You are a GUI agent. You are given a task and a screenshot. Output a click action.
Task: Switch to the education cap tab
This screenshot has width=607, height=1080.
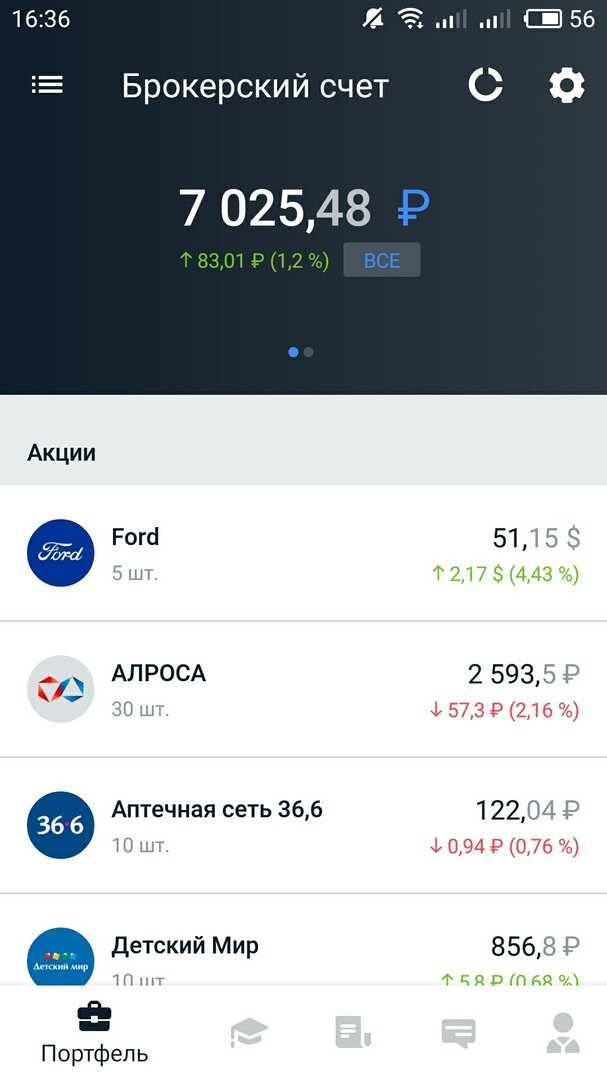point(248,1033)
